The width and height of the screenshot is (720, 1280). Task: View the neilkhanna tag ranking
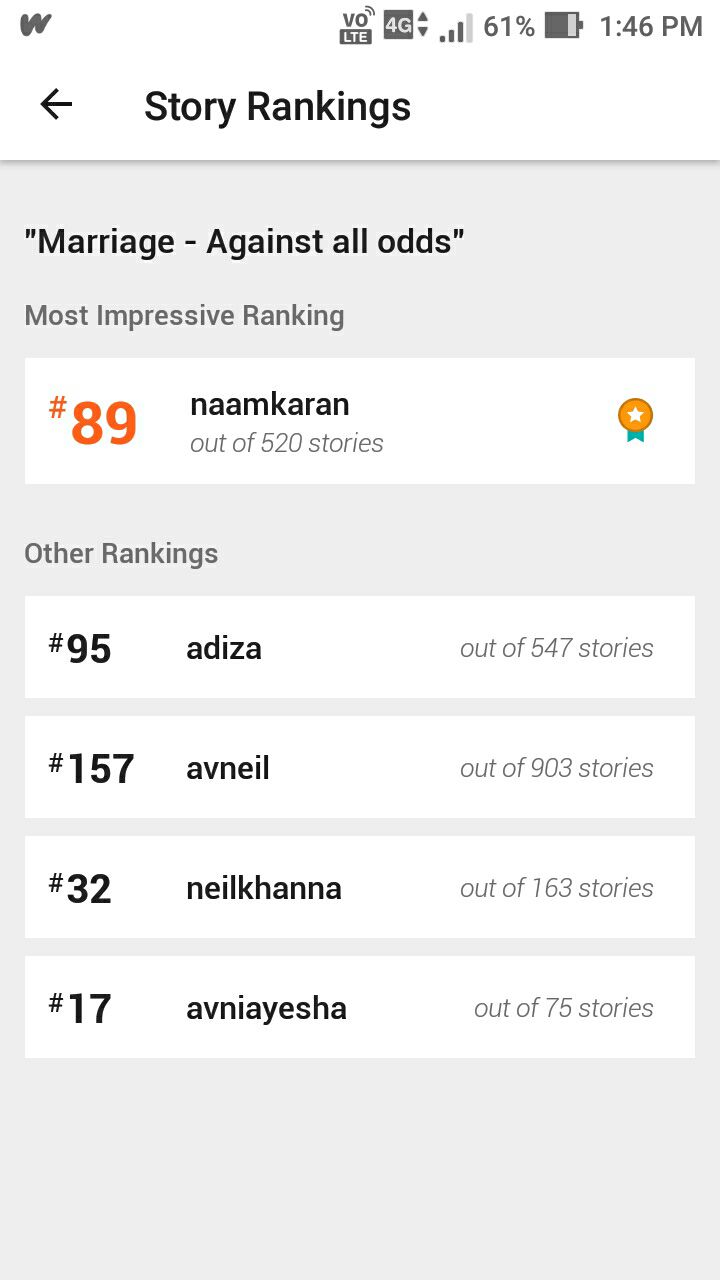tap(360, 887)
